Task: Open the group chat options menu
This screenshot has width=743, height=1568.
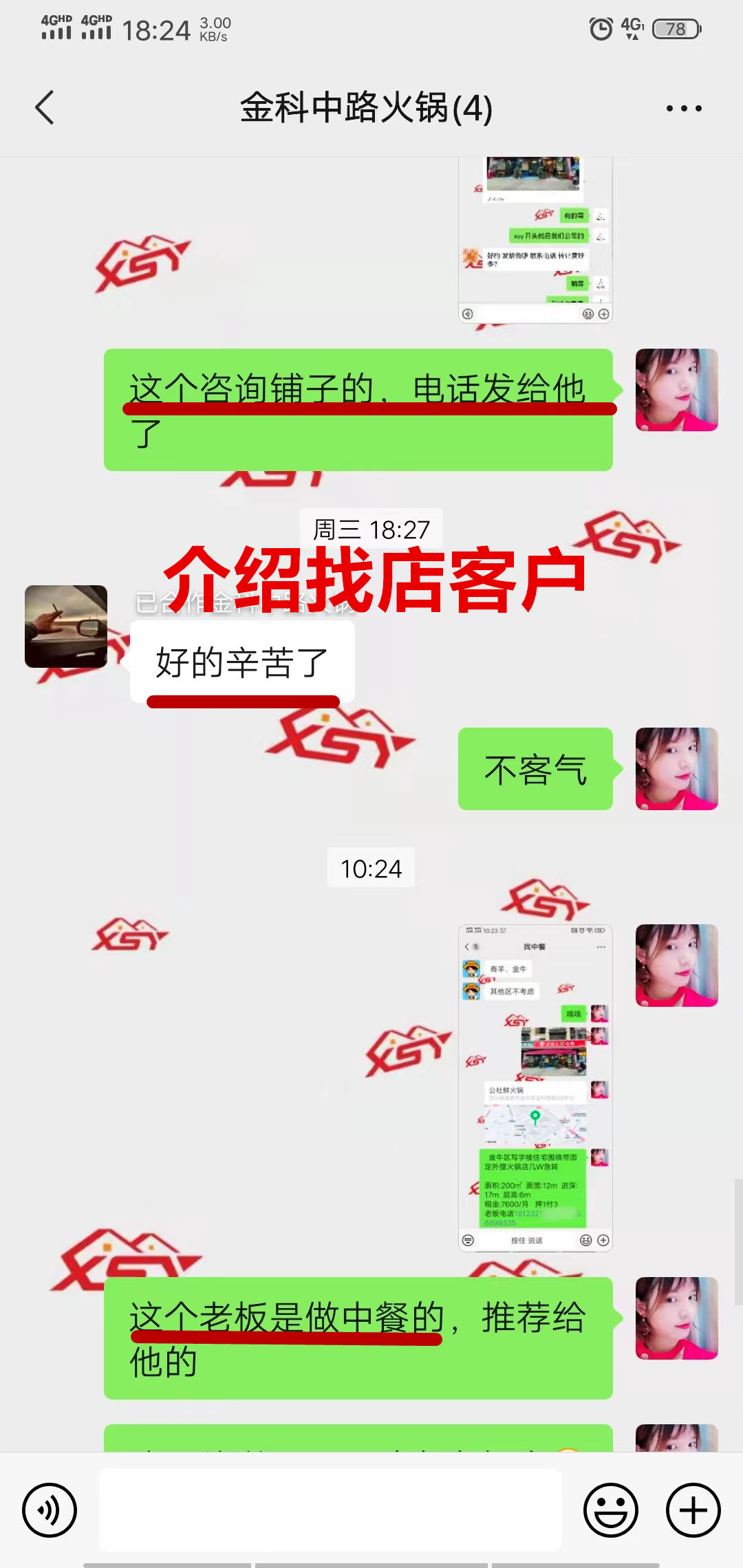Action: [x=684, y=108]
